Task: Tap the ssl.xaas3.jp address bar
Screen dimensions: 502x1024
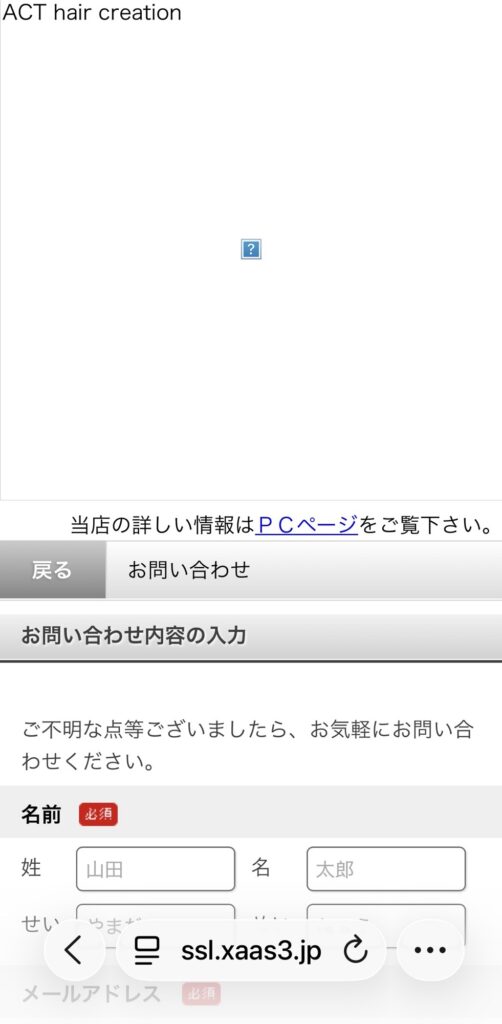Action: coord(251,951)
